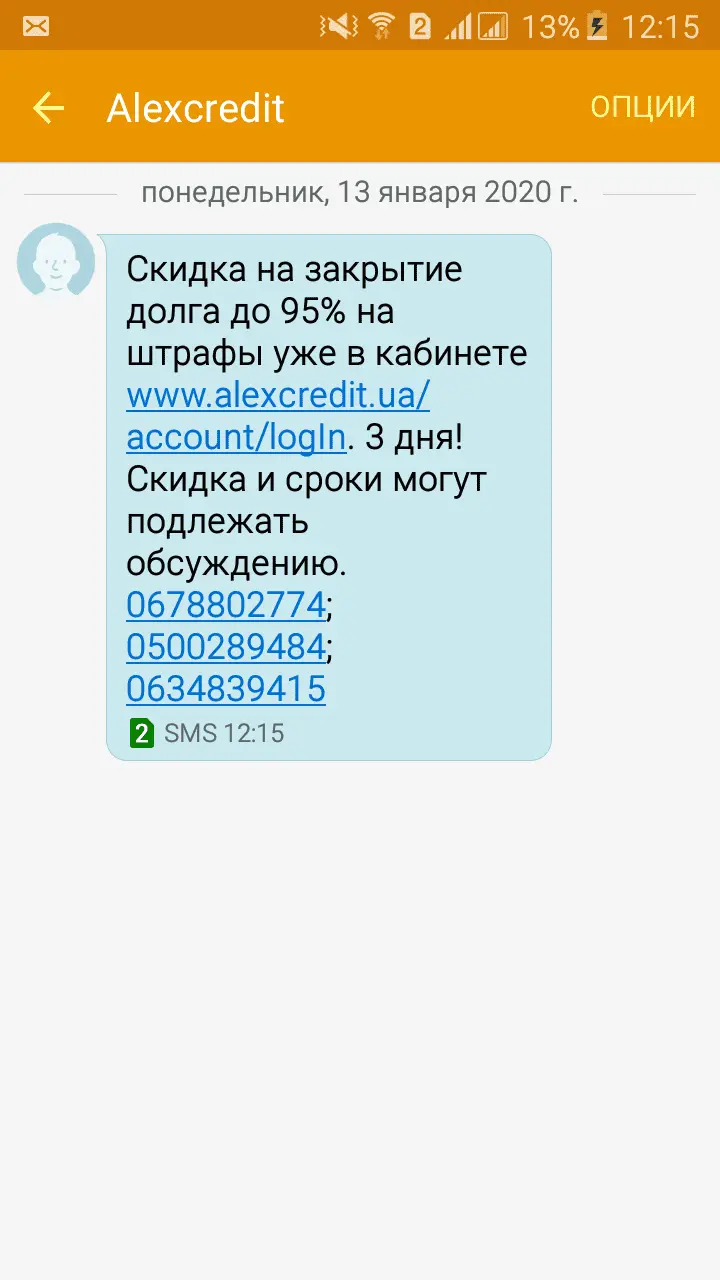View the Alexcredit sender contact avatar
Viewport: 720px width, 1280px height.
56,262
